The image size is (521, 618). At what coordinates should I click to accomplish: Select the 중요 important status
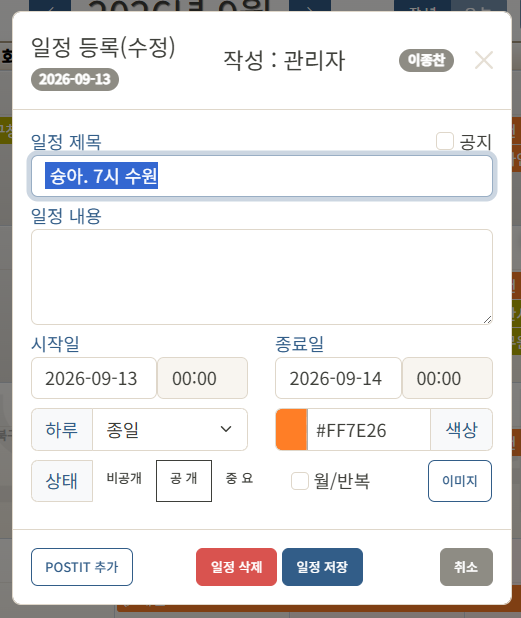[x=239, y=478]
